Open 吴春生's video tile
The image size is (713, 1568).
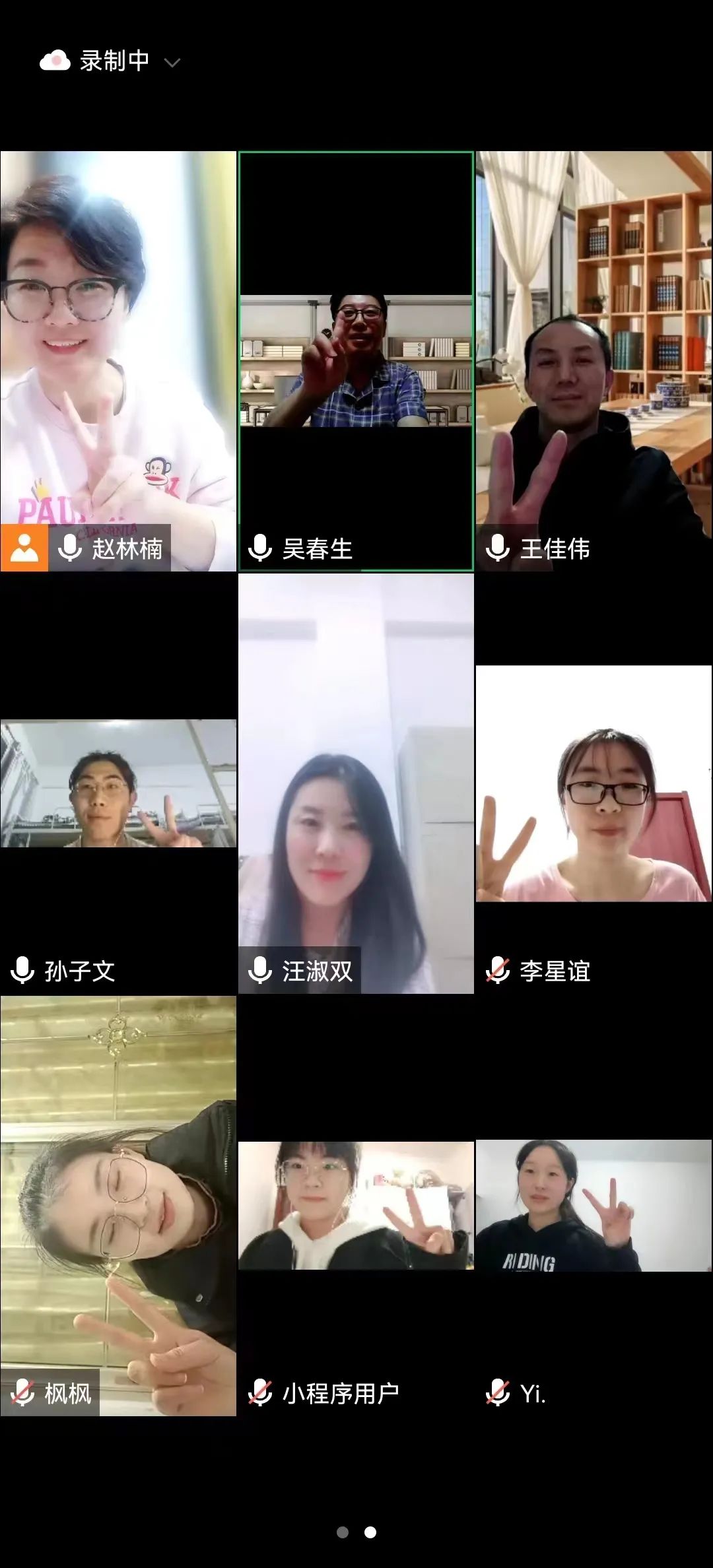[x=356, y=360]
